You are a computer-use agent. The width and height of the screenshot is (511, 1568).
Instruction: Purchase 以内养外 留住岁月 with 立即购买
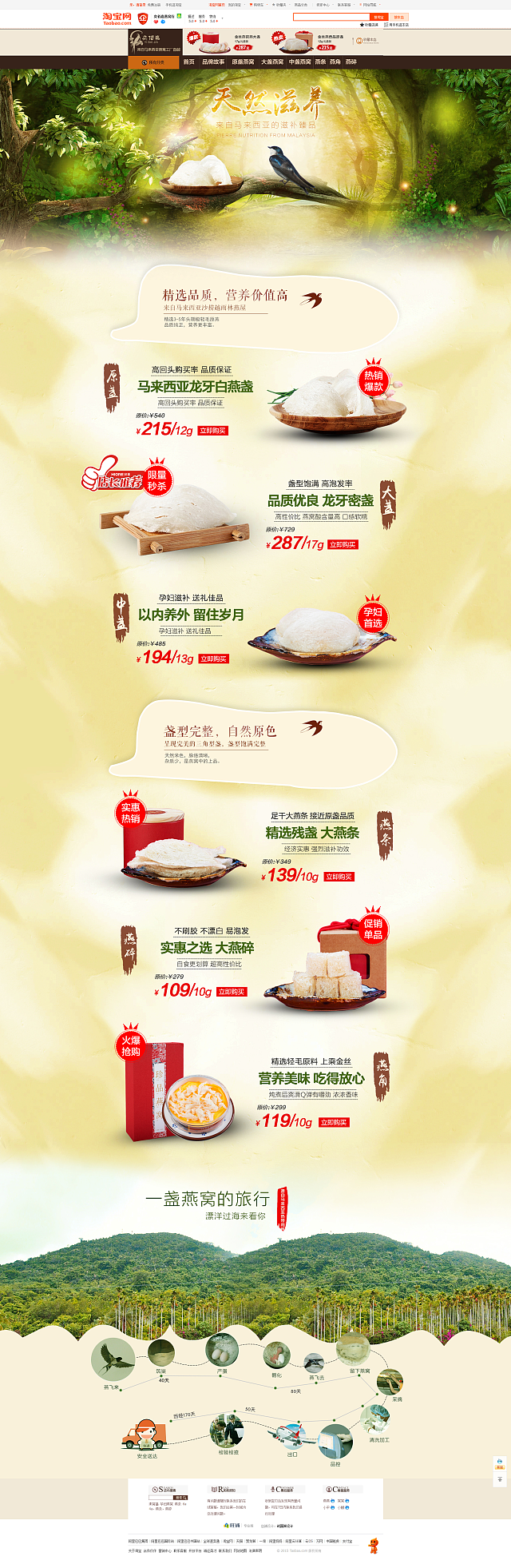click(x=213, y=659)
